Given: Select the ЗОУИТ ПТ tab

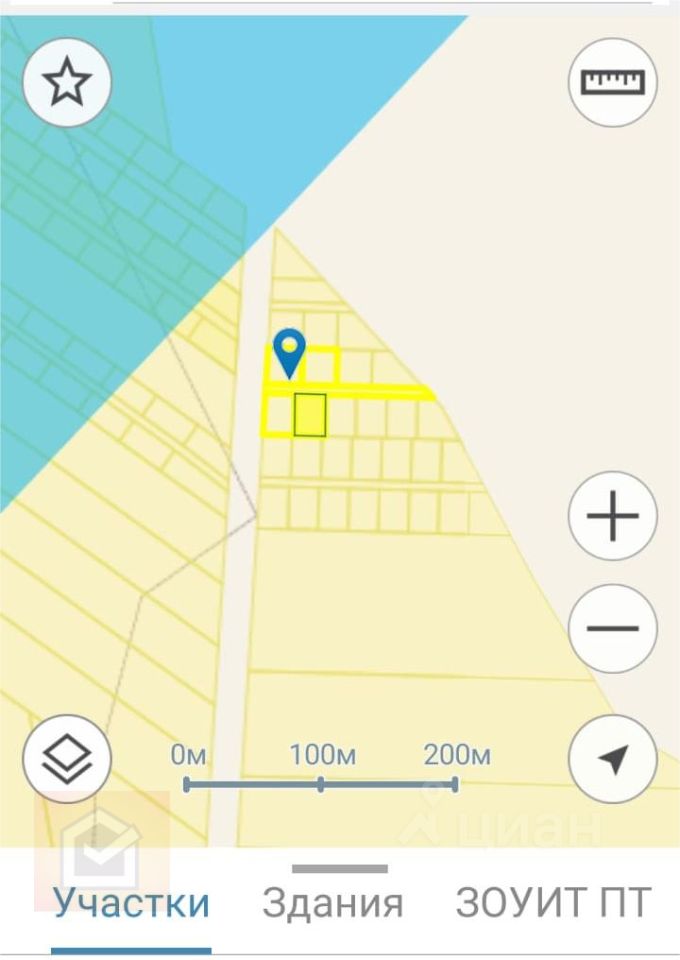Looking at the screenshot, I should (x=553, y=903).
